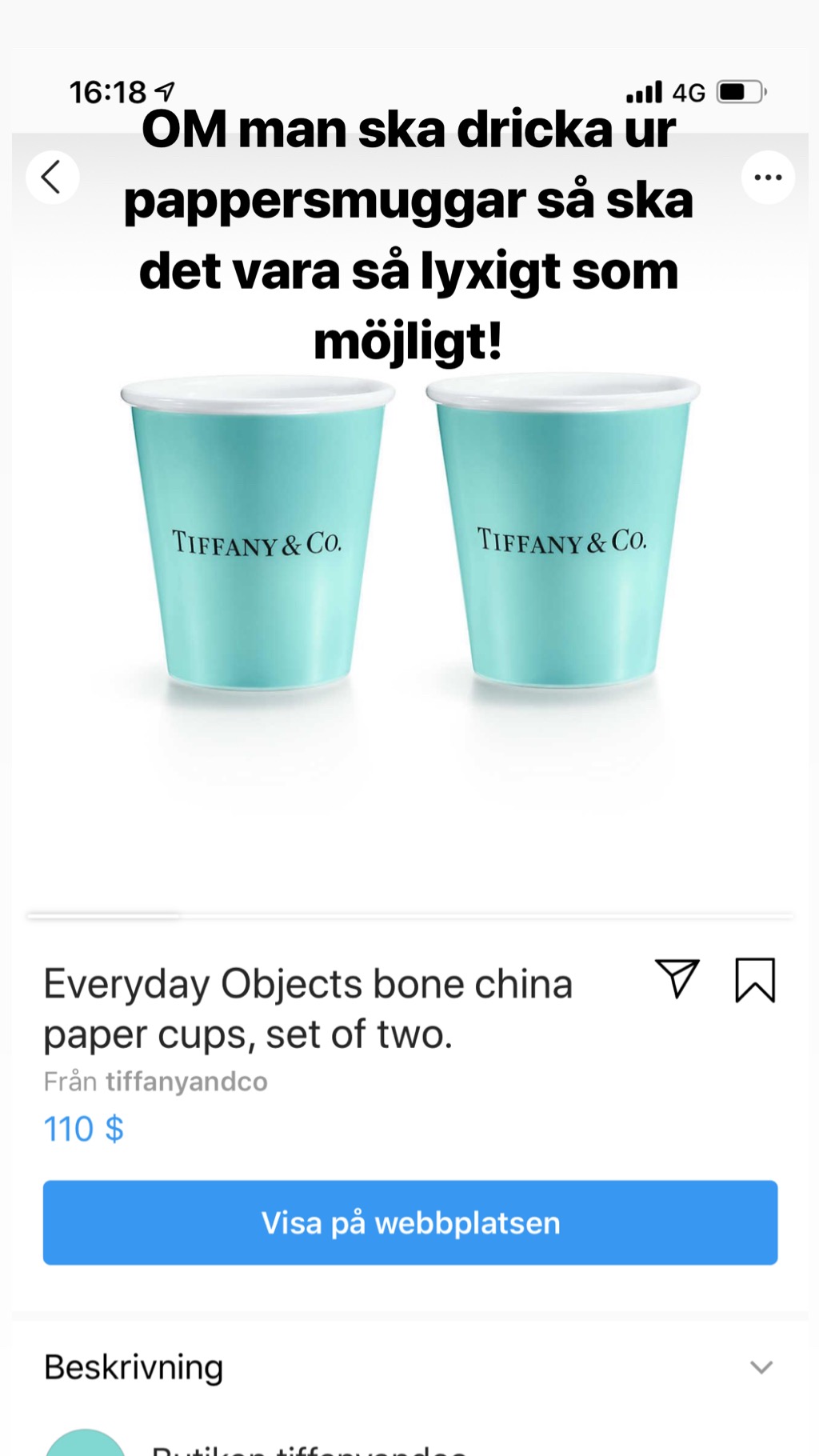Expand the Beskrivning section
Image resolution: width=819 pixels, height=1456 pixels.
(409, 1367)
